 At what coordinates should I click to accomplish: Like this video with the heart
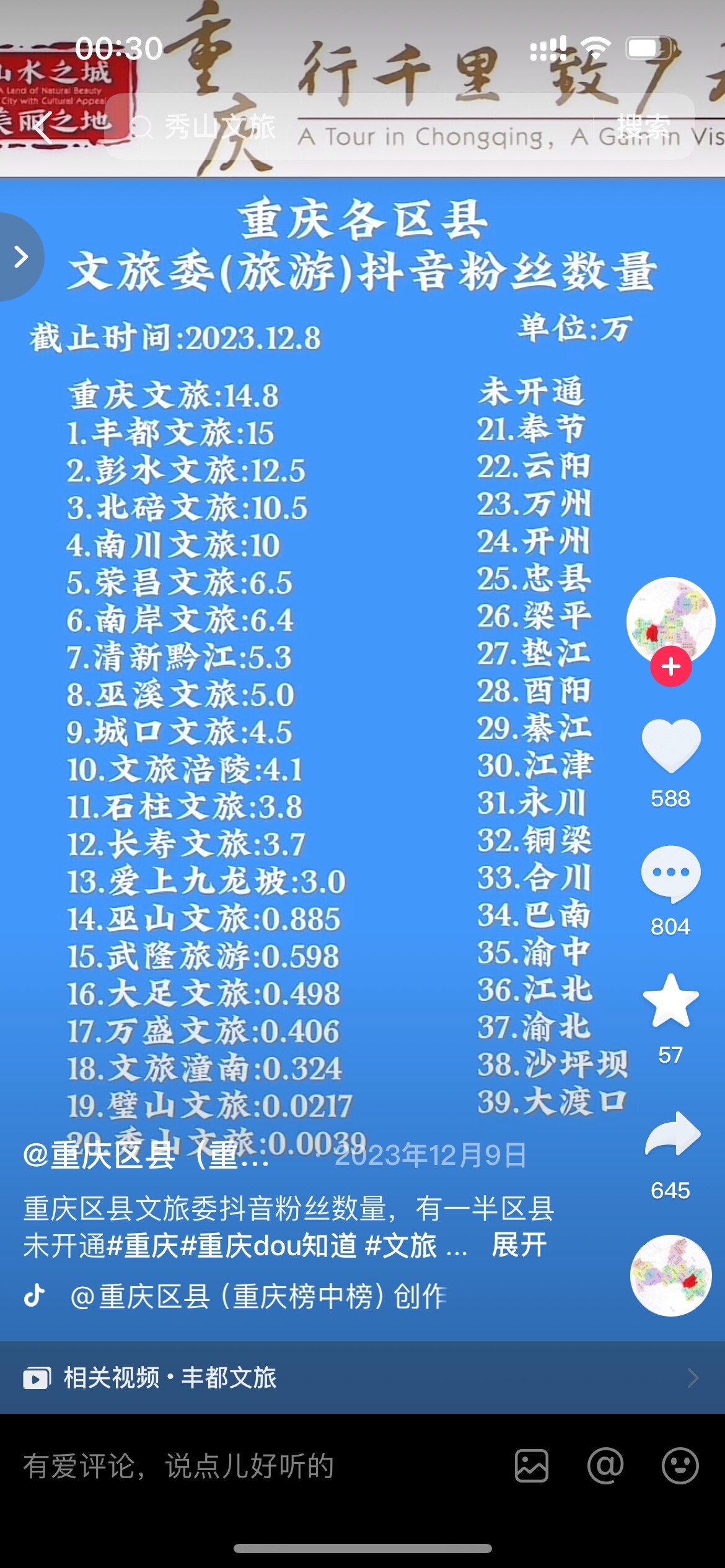[x=670, y=746]
